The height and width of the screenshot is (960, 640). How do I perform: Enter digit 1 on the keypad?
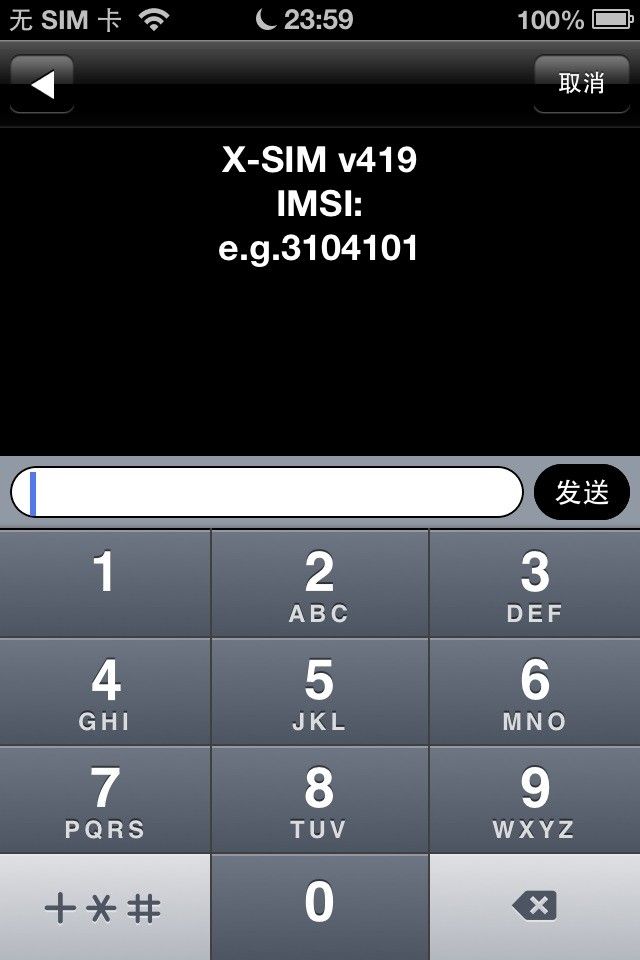[105, 583]
